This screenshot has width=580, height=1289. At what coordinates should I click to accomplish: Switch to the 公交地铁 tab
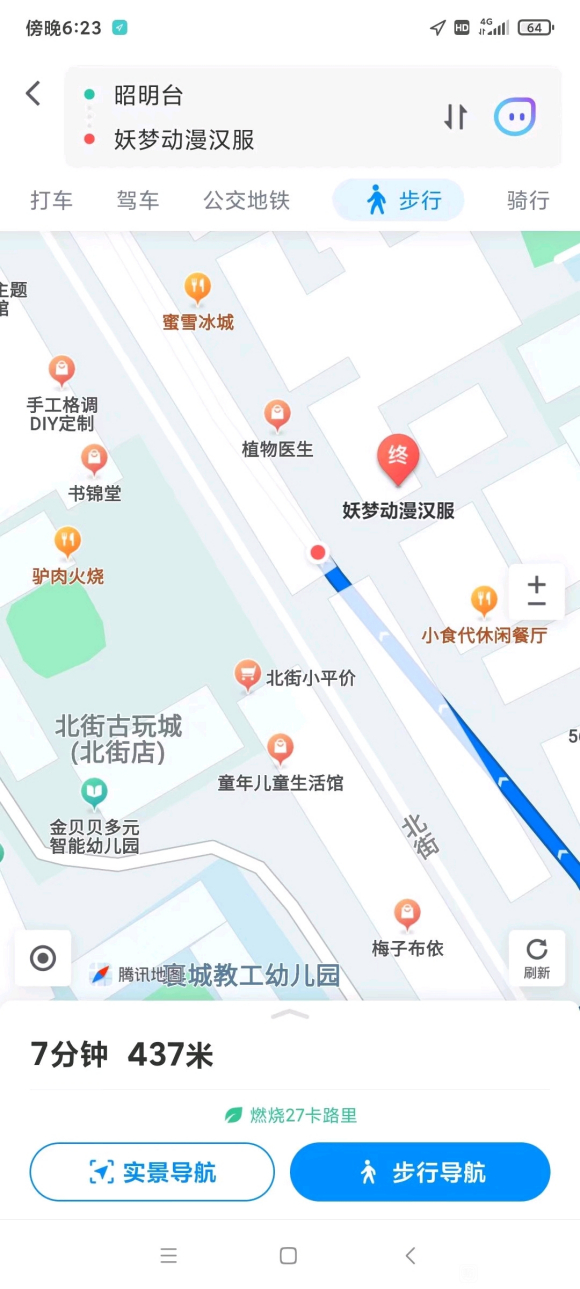tap(247, 200)
